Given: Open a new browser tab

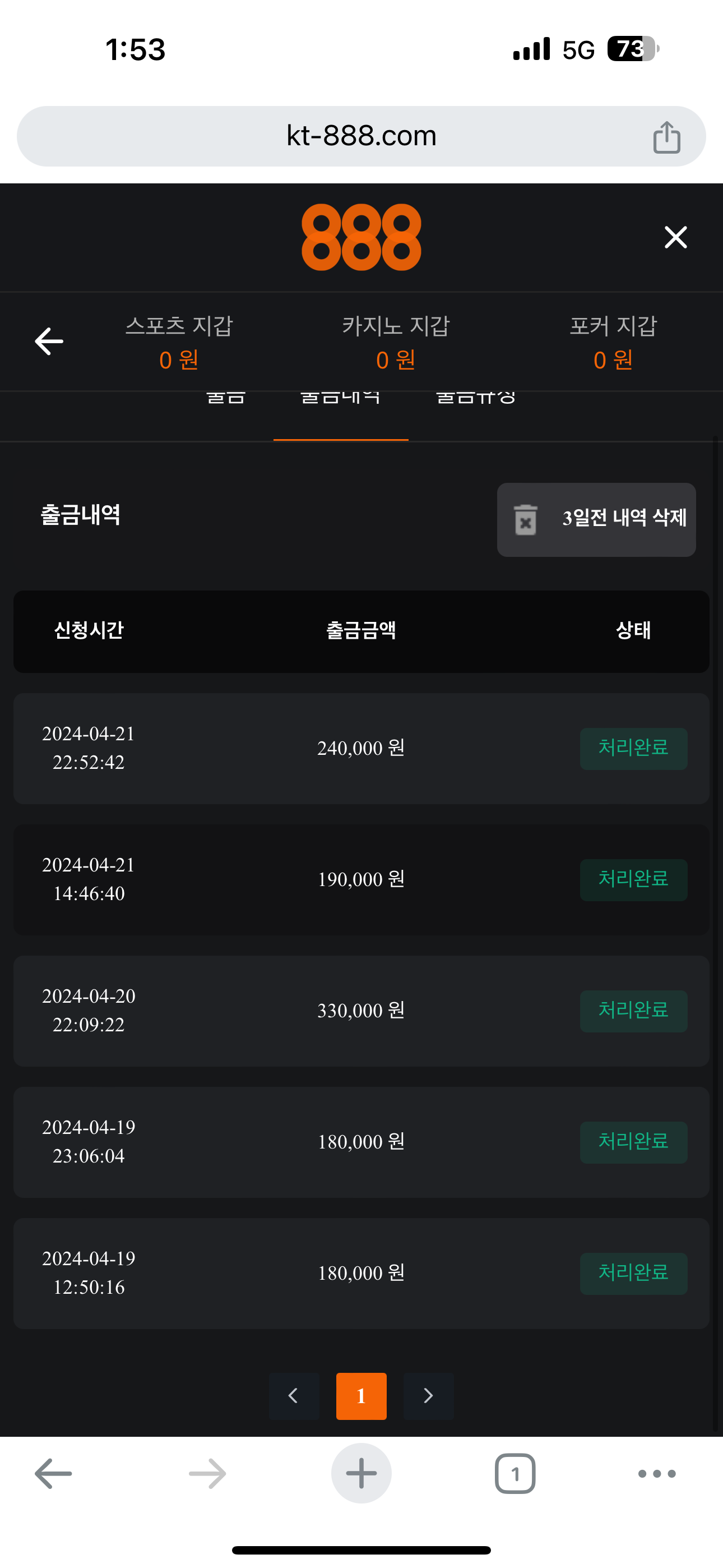Looking at the screenshot, I should pos(361,1474).
